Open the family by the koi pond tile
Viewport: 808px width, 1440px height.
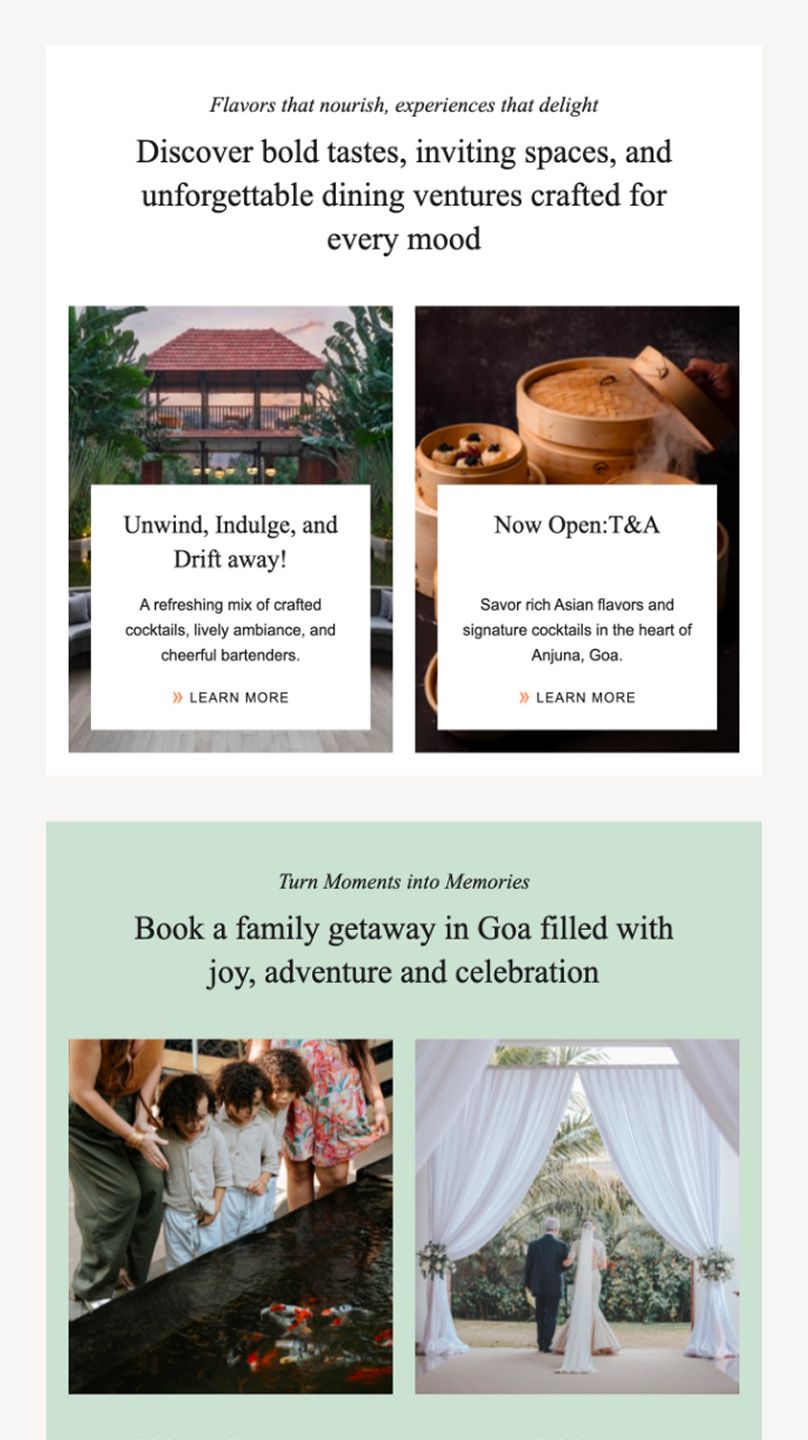[x=230, y=1215]
